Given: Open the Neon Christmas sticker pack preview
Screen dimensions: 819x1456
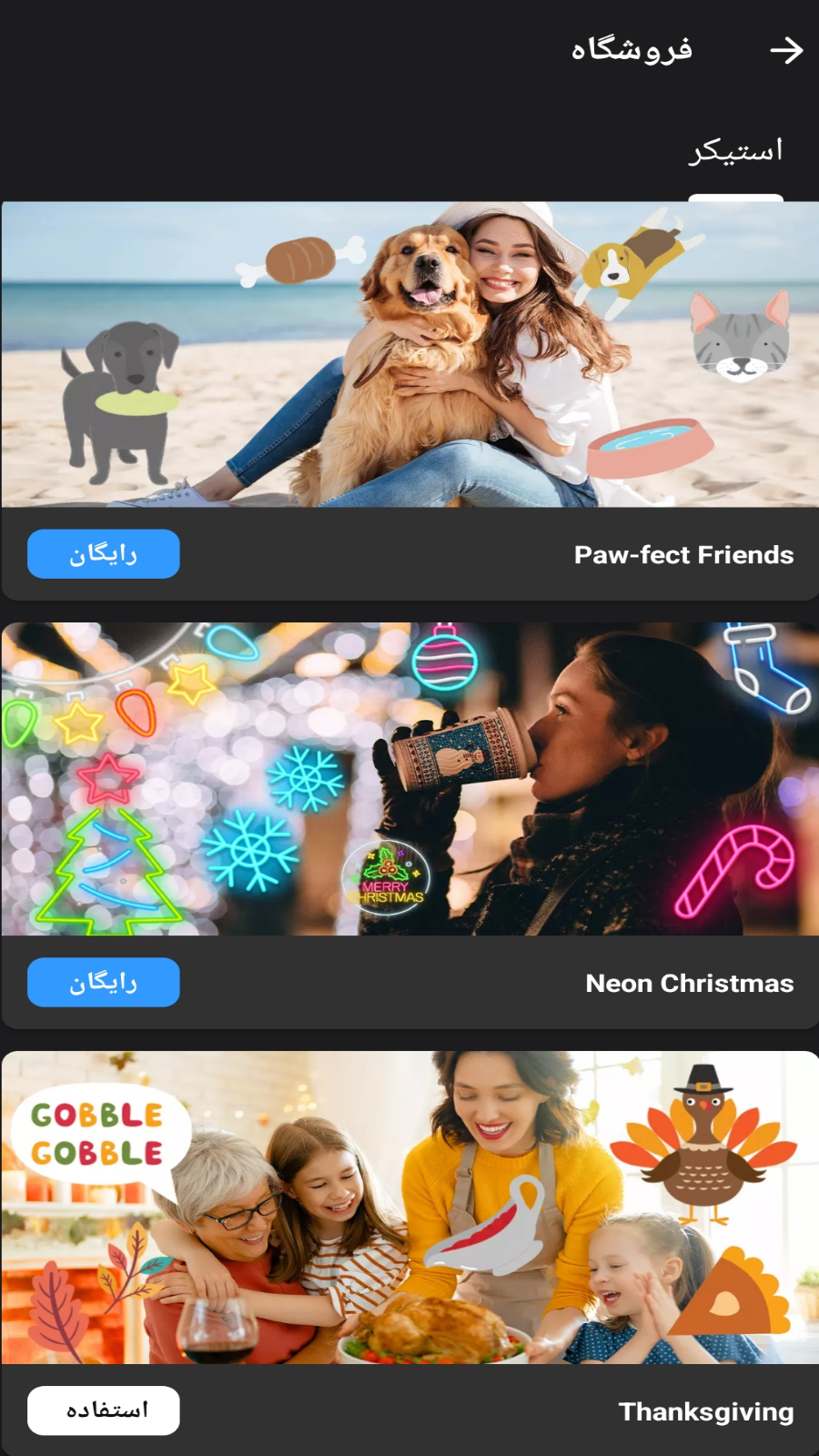Looking at the screenshot, I should (x=409, y=779).
